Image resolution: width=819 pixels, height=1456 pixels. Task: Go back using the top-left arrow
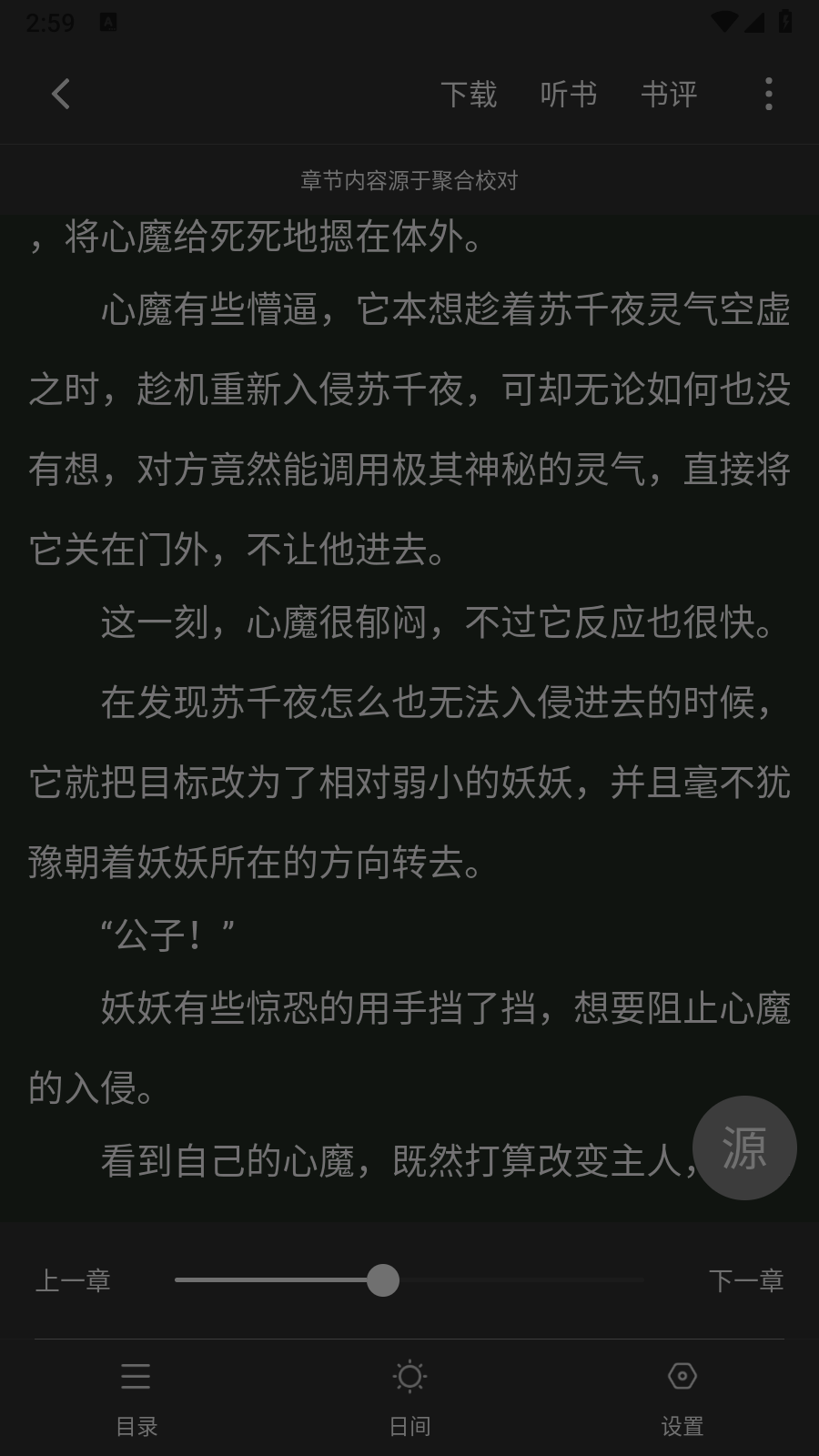61,94
